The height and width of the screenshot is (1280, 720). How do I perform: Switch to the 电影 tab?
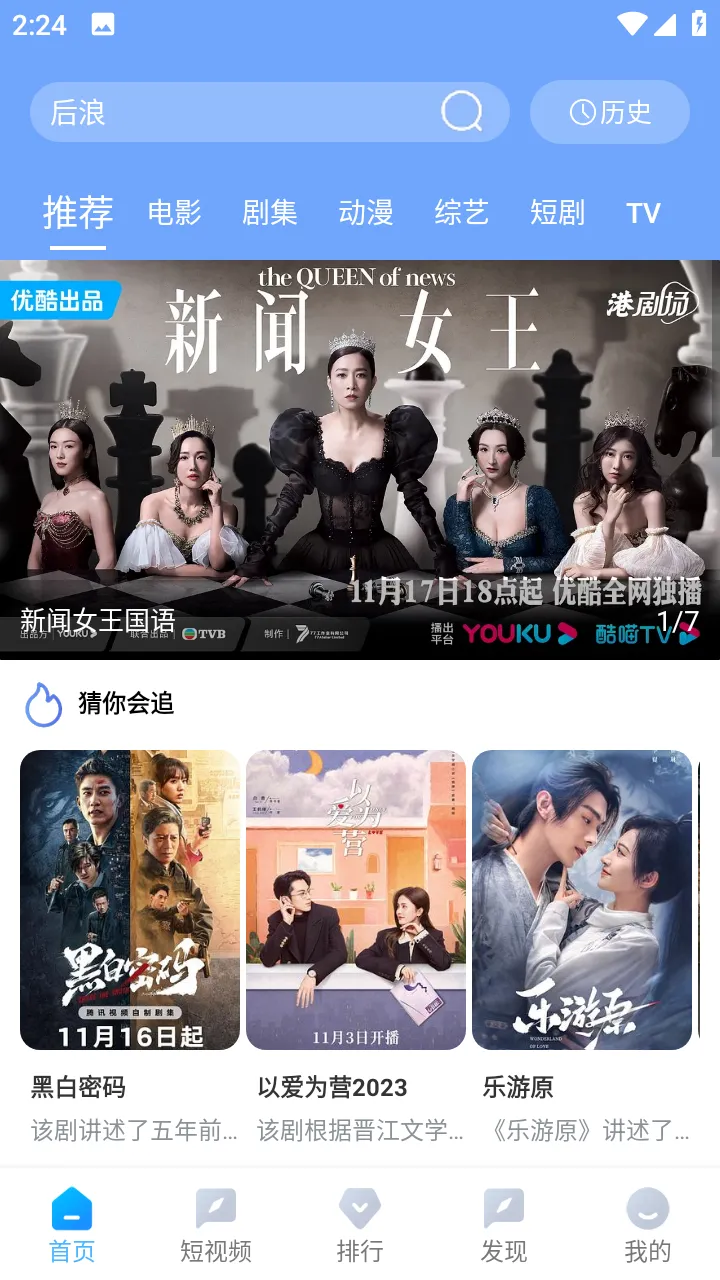175,213
